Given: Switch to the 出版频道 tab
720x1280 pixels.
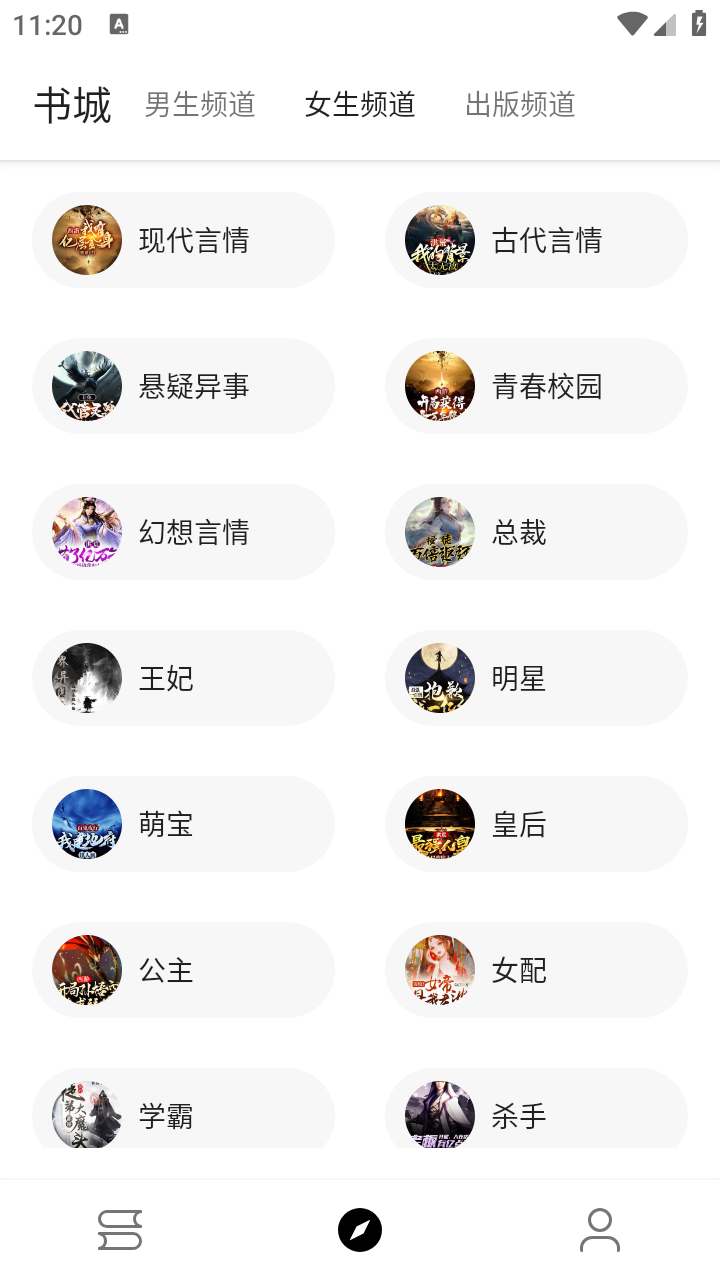Looking at the screenshot, I should click(x=519, y=104).
